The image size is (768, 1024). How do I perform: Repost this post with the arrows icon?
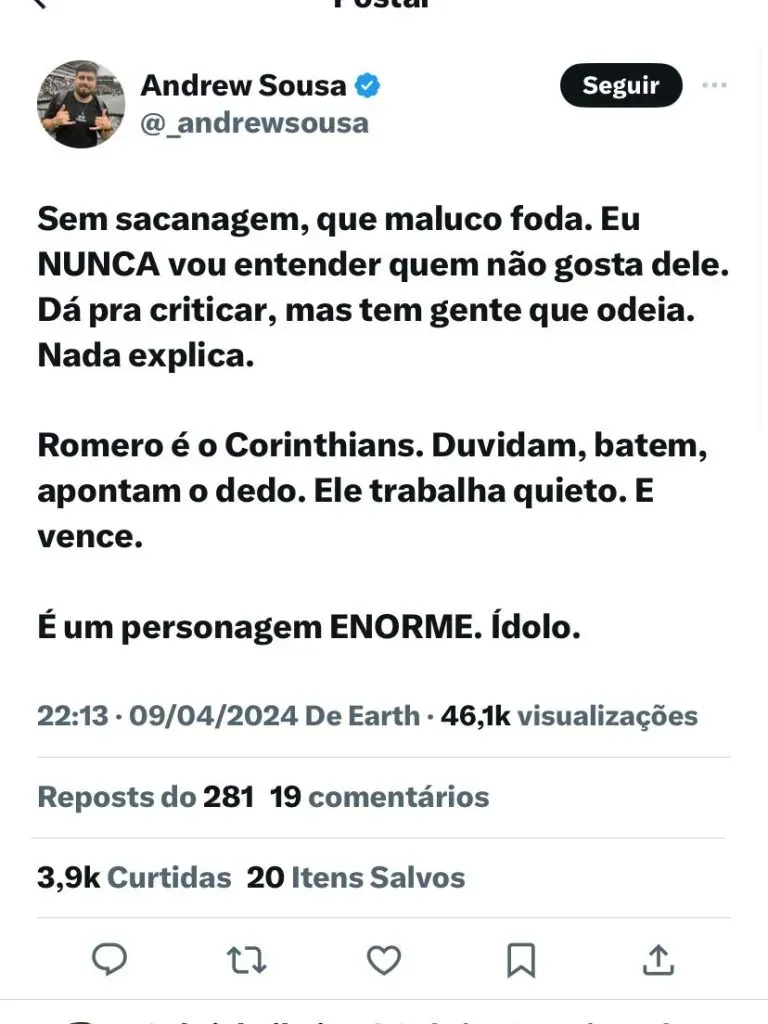pos(246,961)
